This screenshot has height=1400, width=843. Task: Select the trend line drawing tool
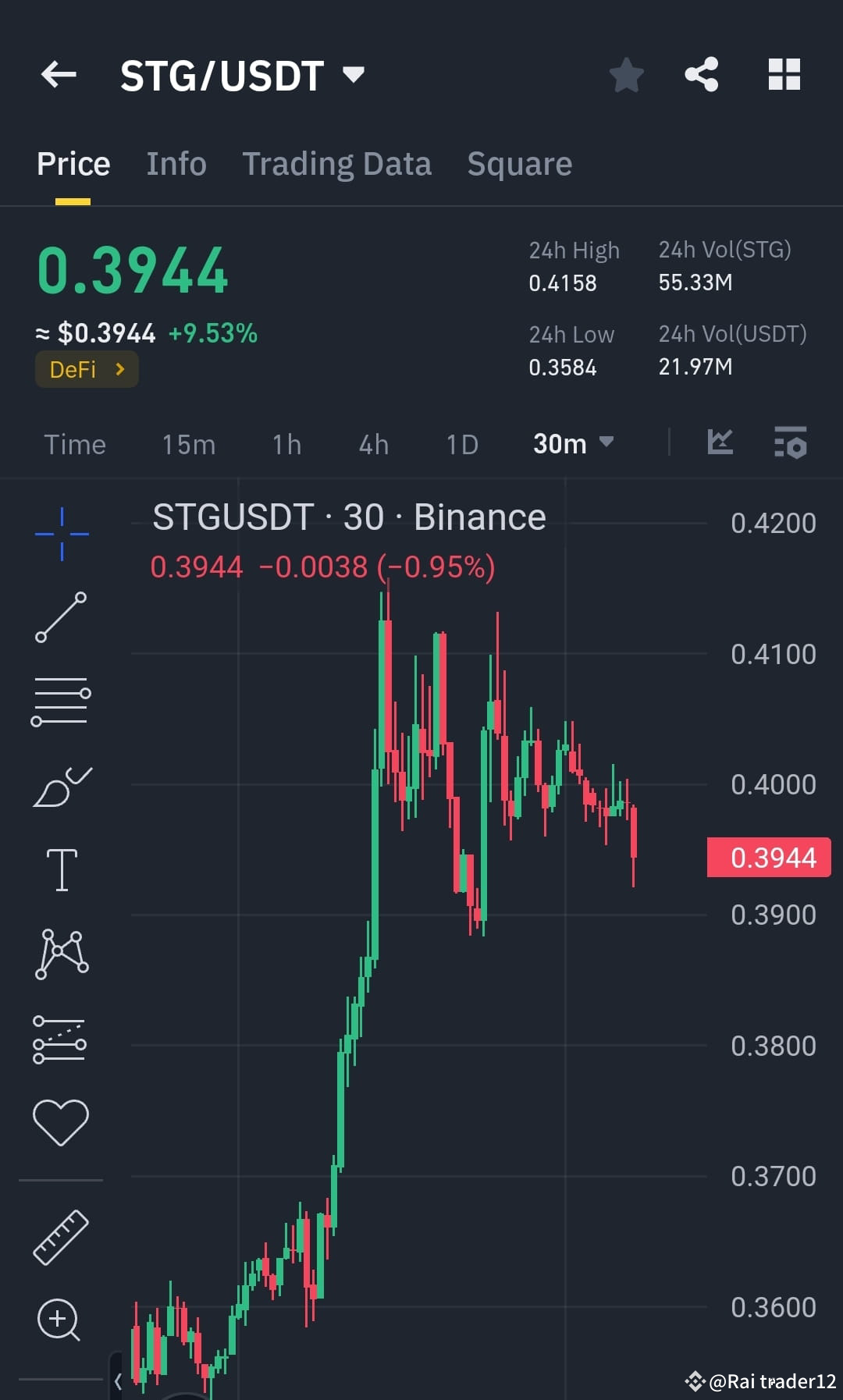[61, 616]
